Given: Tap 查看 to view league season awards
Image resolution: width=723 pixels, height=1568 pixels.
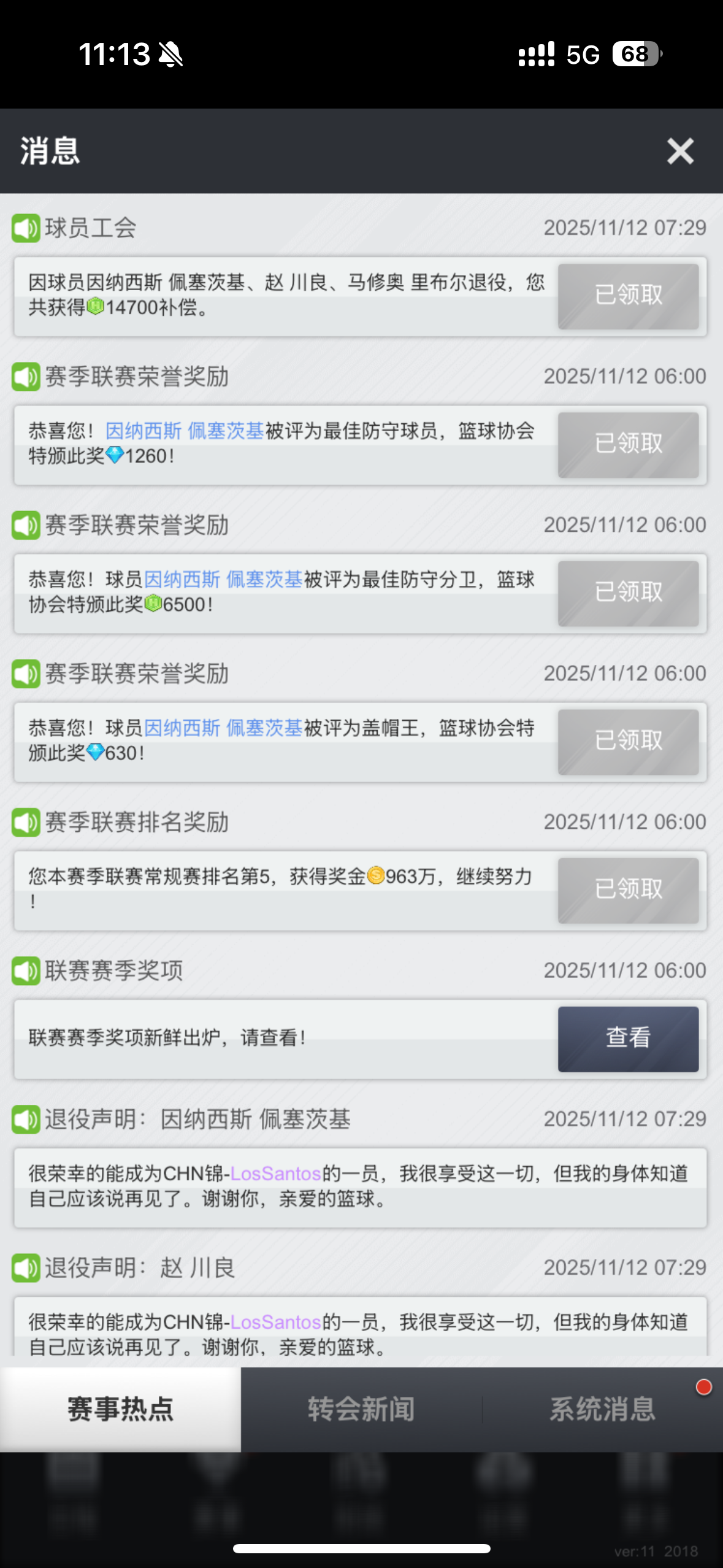Looking at the screenshot, I should click(x=628, y=1039).
